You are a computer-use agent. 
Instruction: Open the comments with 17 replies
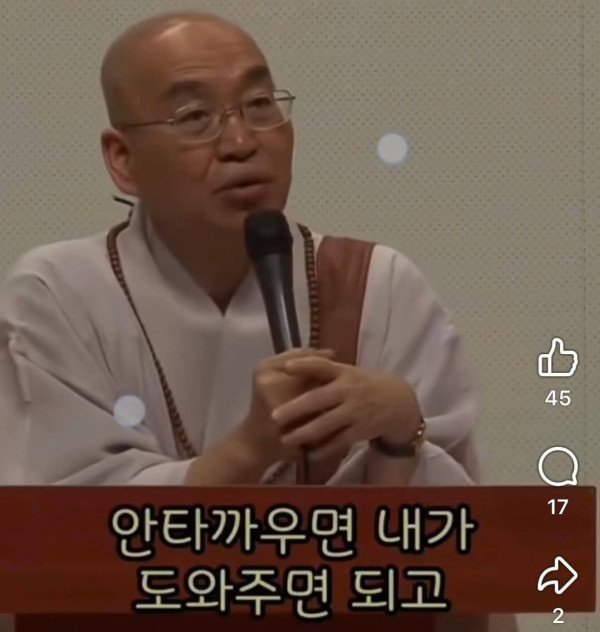coord(557,467)
